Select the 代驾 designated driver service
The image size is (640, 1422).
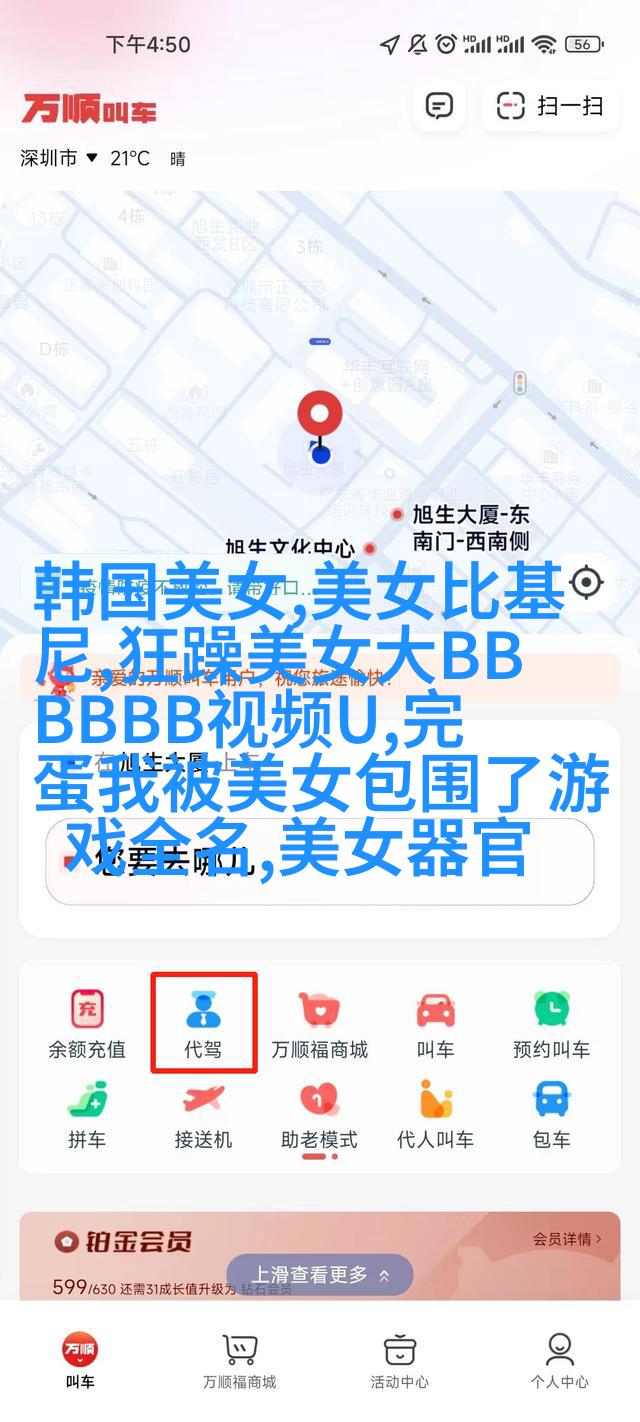point(203,1023)
